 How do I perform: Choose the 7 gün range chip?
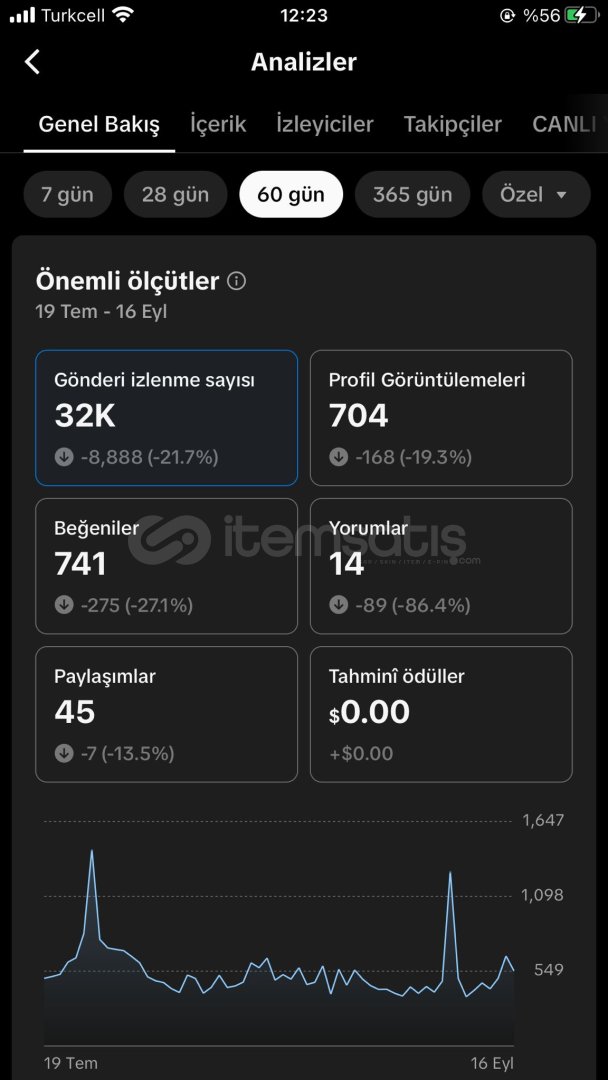pyautogui.click(x=67, y=194)
